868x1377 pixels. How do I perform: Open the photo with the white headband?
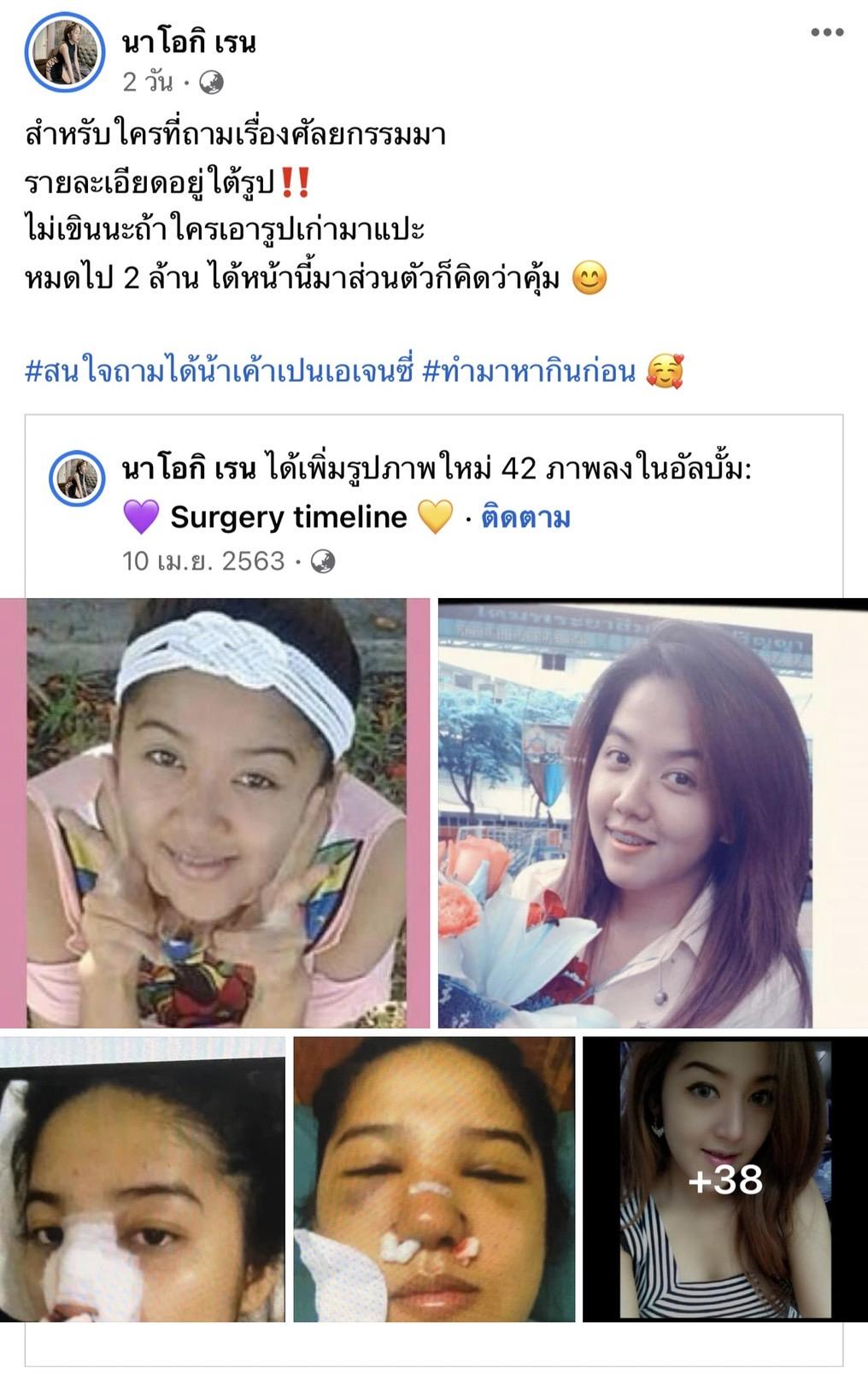click(215, 813)
